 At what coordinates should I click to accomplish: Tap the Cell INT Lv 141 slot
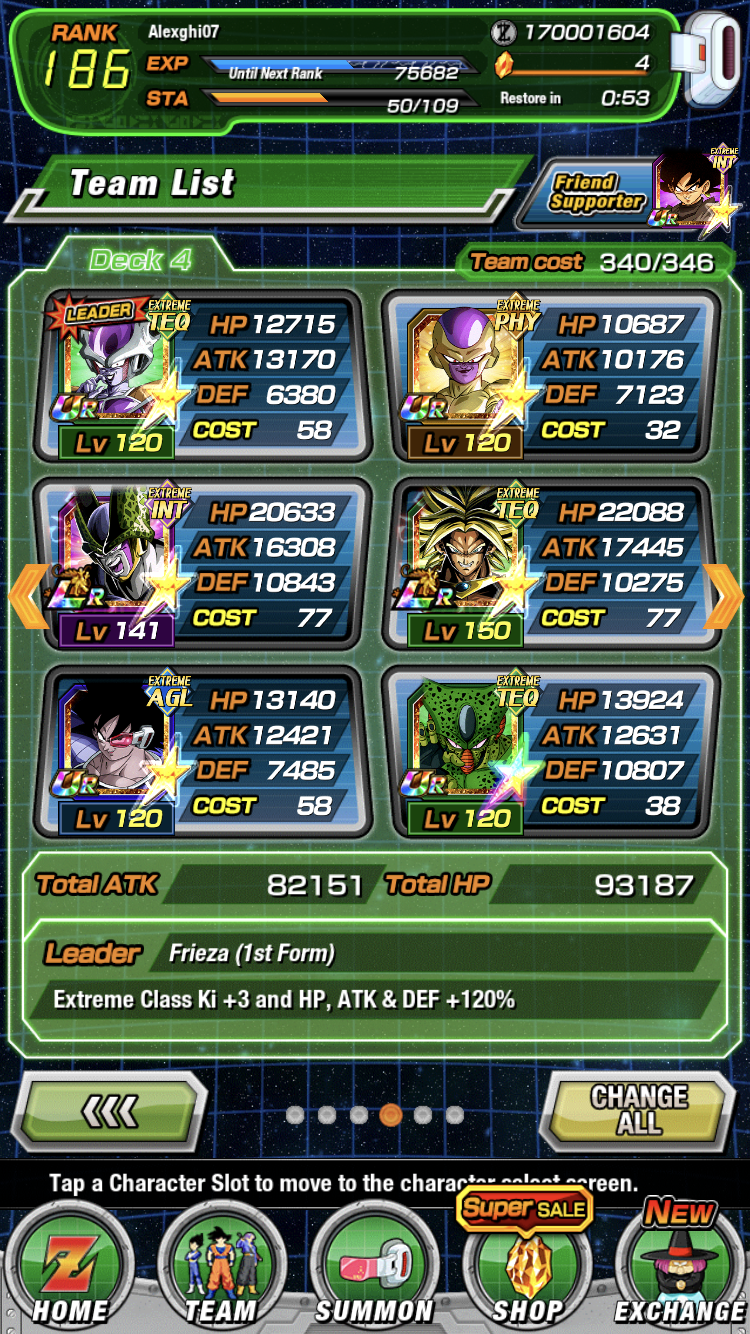(x=202, y=563)
